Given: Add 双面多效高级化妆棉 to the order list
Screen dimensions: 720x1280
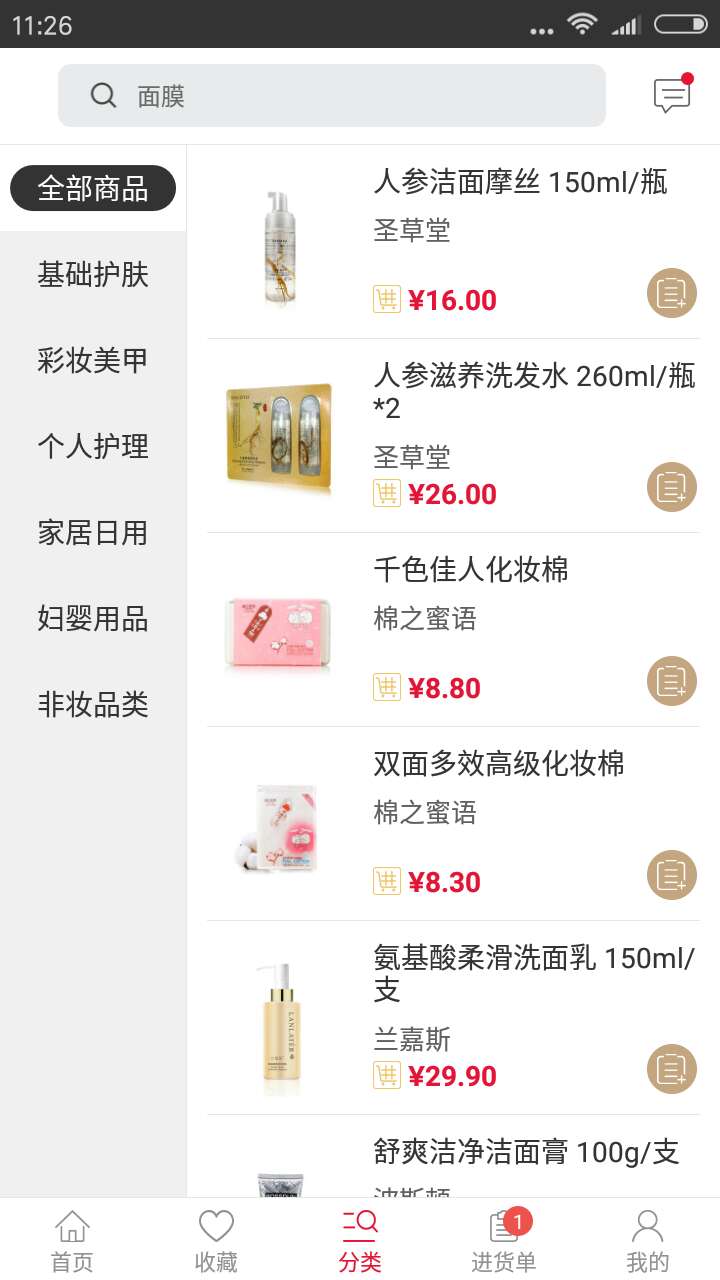Looking at the screenshot, I should [672, 875].
